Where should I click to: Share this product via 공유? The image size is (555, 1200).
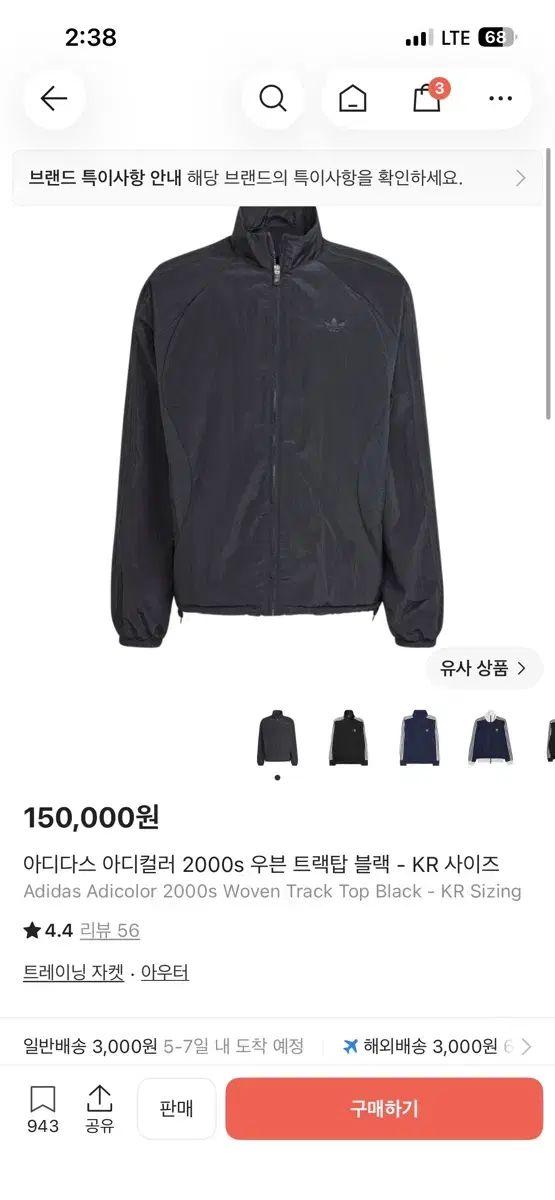tap(99, 1109)
